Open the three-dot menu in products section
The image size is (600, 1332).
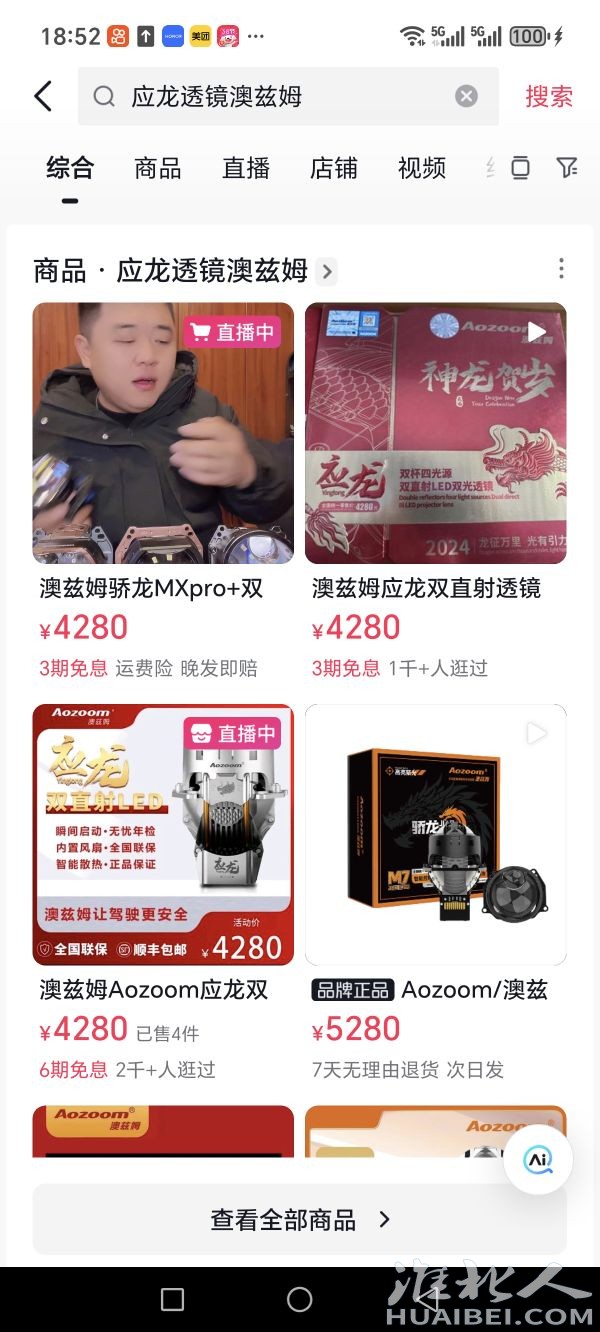561,268
